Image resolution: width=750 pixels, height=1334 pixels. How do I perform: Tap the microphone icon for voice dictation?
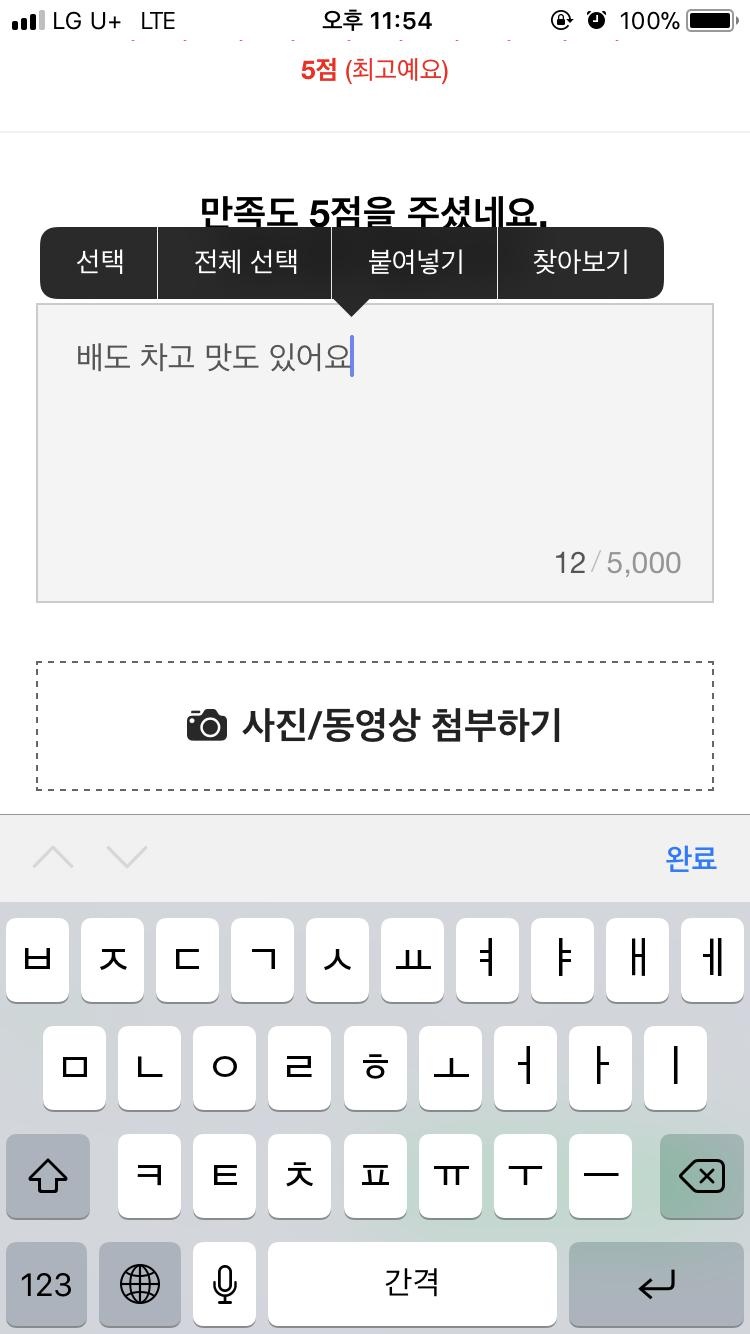pyautogui.click(x=224, y=1286)
